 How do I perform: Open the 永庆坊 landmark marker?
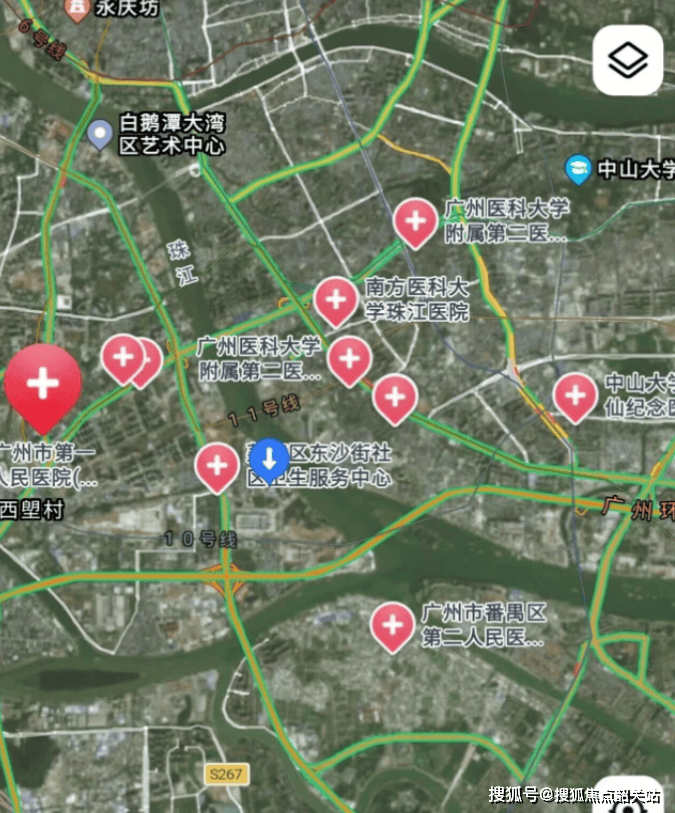pos(74,9)
